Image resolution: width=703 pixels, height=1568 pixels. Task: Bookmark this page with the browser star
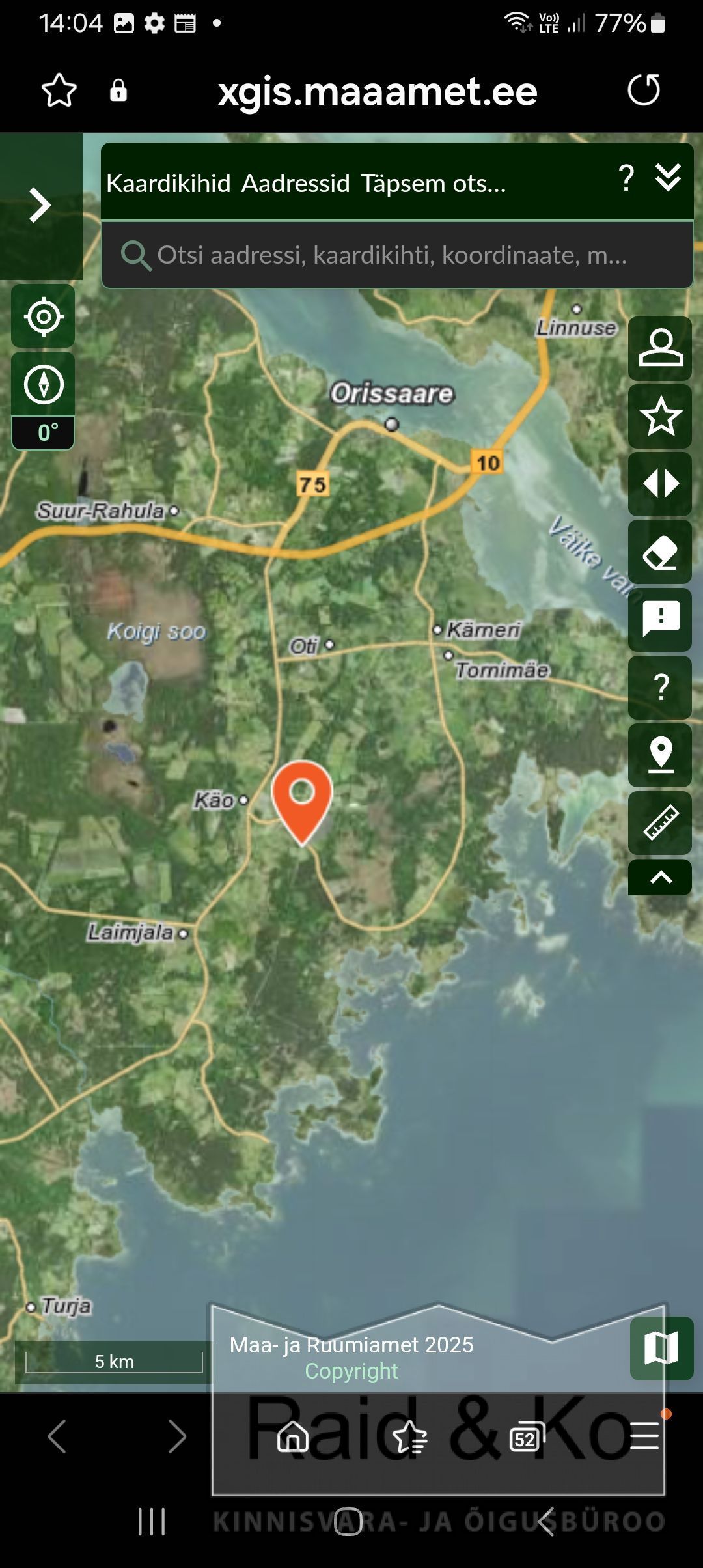(59, 90)
